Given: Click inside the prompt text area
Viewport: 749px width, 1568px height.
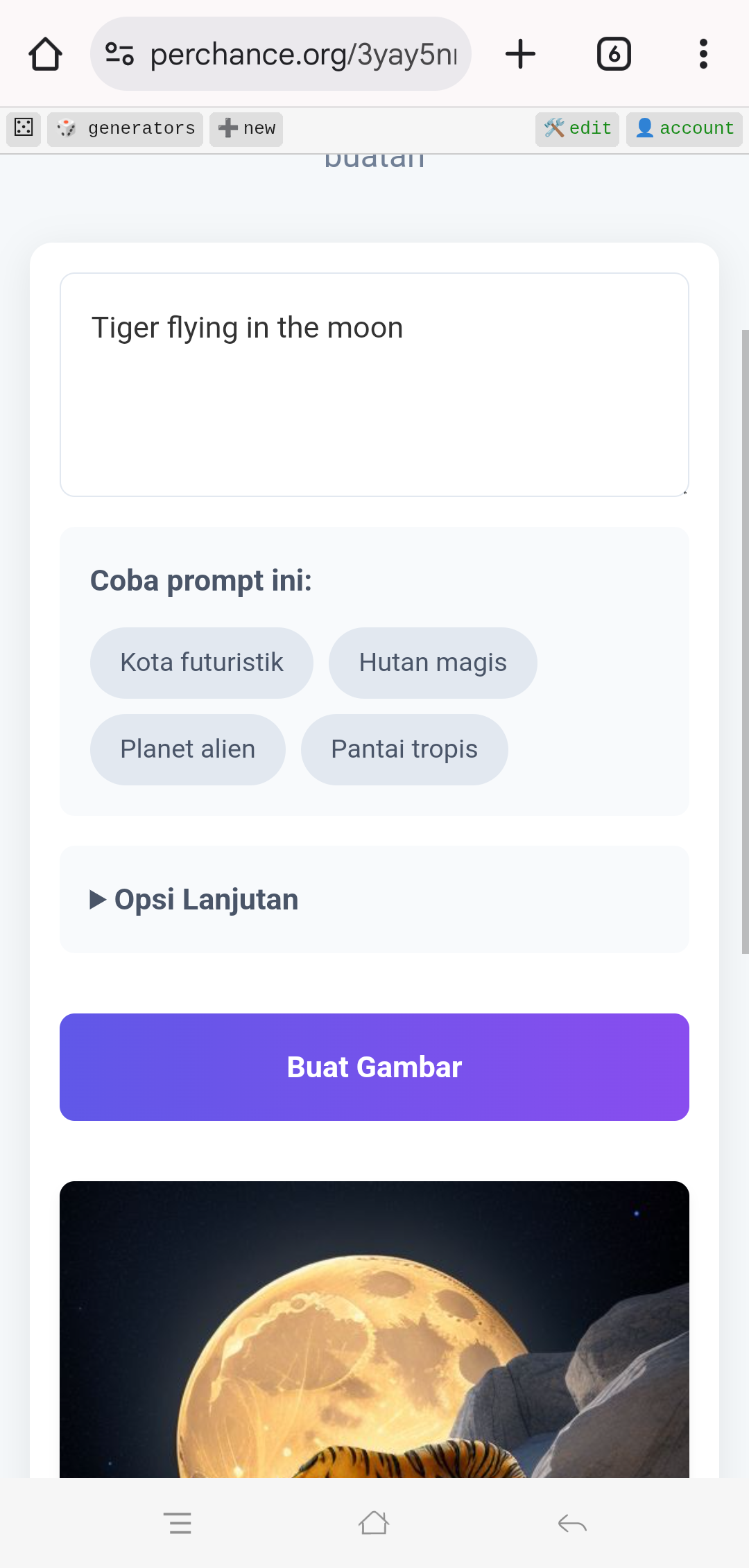Looking at the screenshot, I should tap(374, 385).
